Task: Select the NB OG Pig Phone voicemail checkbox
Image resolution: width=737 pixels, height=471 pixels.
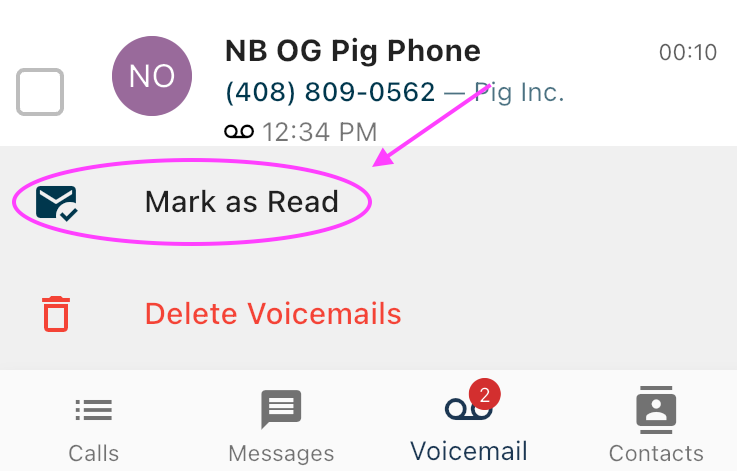Action: (x=40, y=92)
